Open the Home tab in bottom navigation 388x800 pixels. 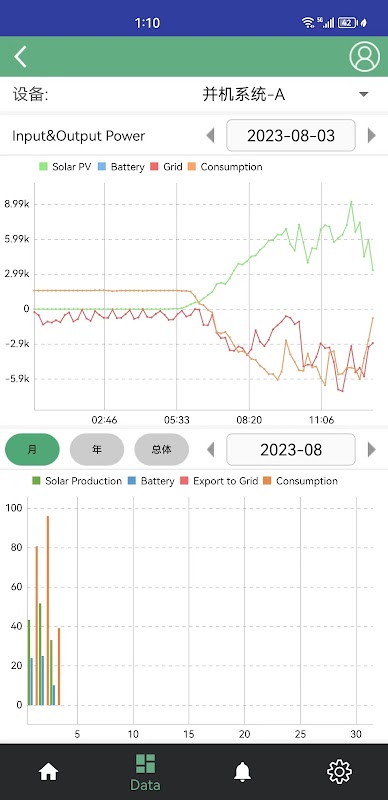point(48,771)
